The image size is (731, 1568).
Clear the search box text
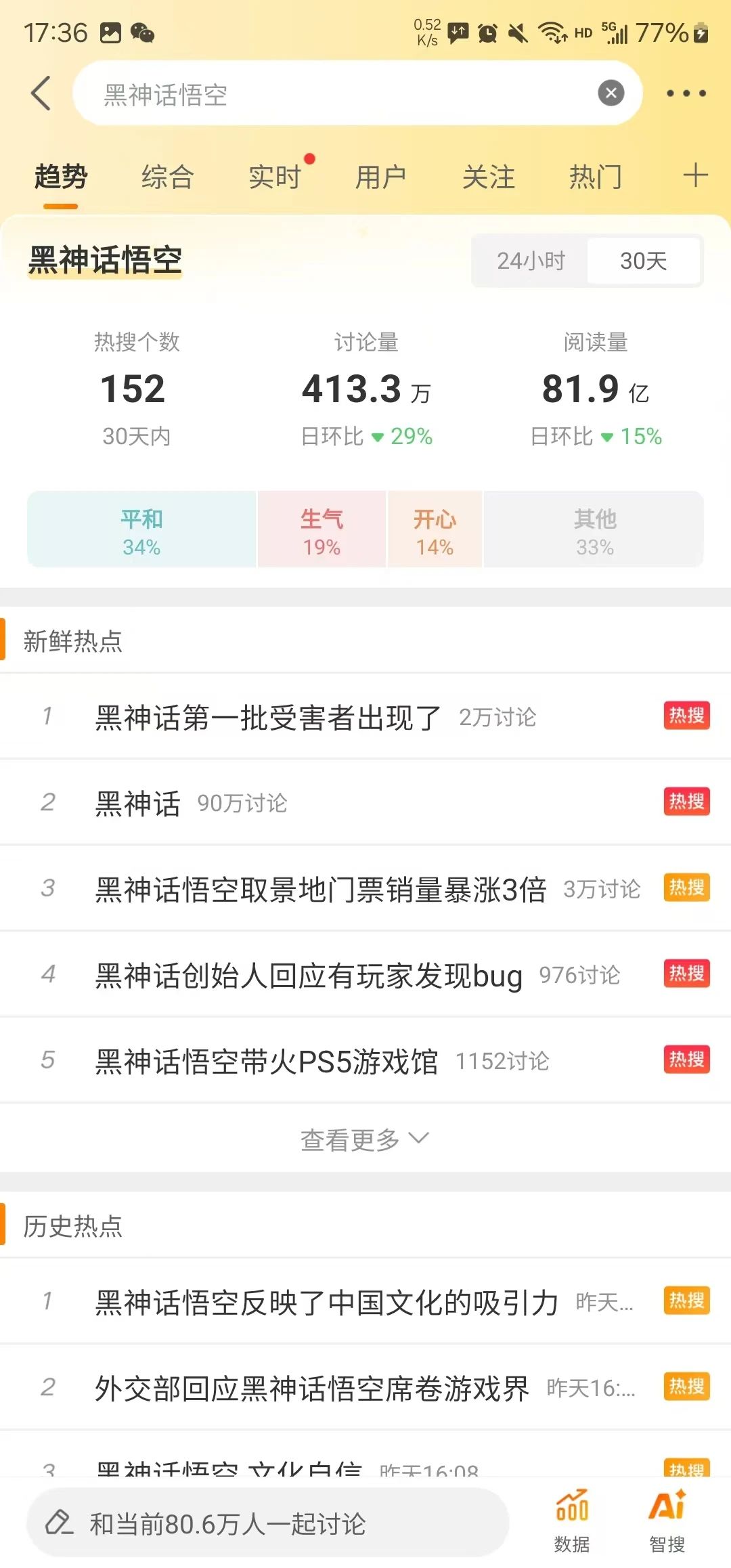click(611, 93)
